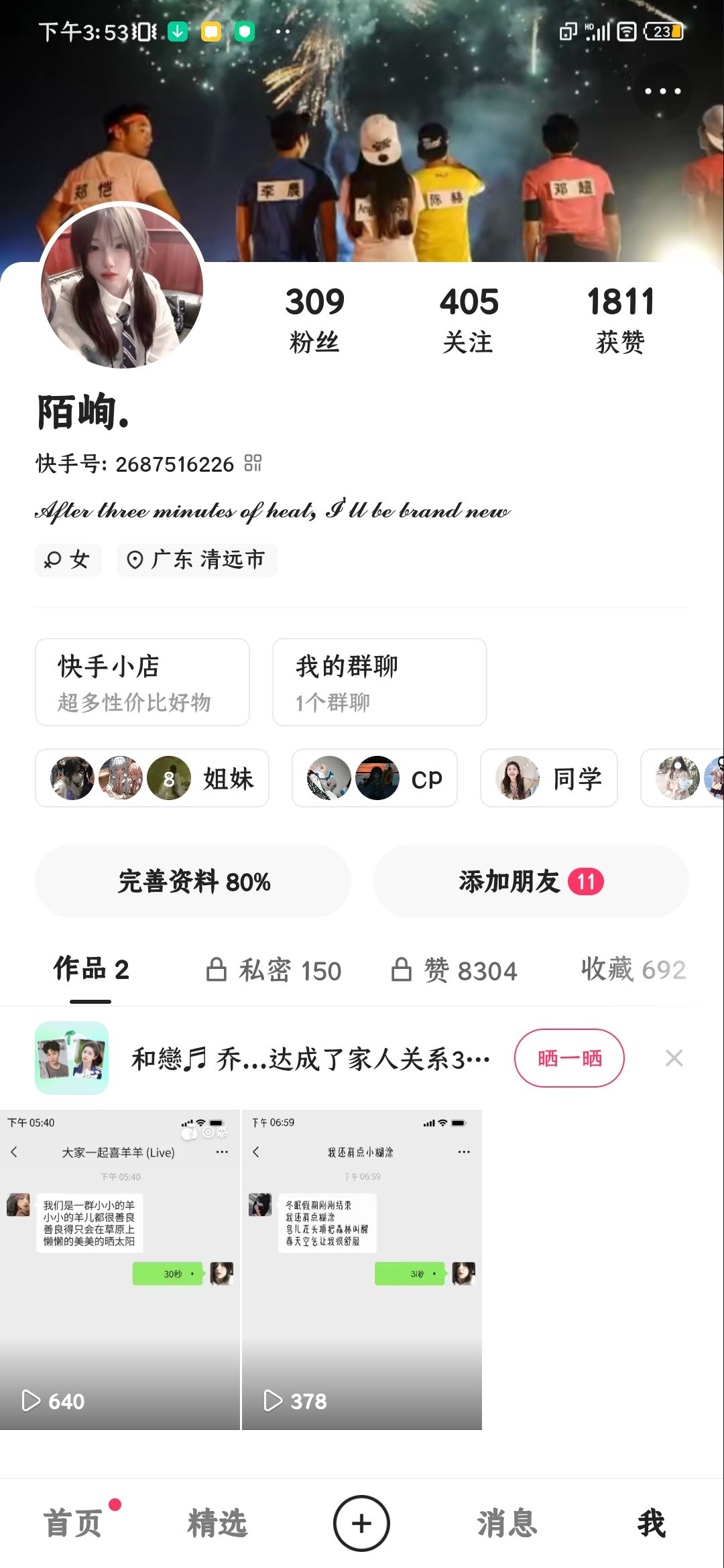
Task: Open the 同学 relationship chip
Action: coord(549,778)
